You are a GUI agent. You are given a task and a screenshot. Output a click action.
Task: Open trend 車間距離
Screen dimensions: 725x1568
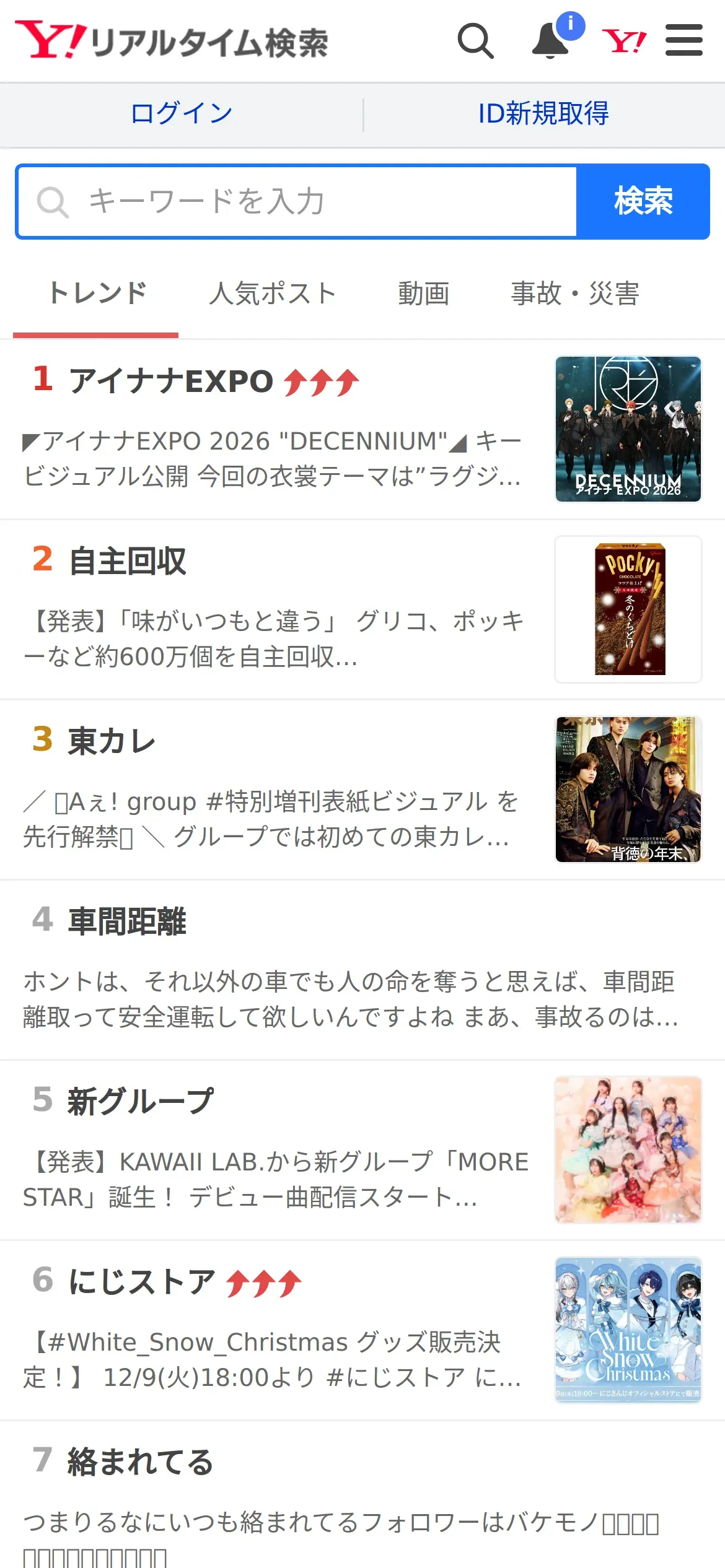pyautogui.click(x=128, y=921)
